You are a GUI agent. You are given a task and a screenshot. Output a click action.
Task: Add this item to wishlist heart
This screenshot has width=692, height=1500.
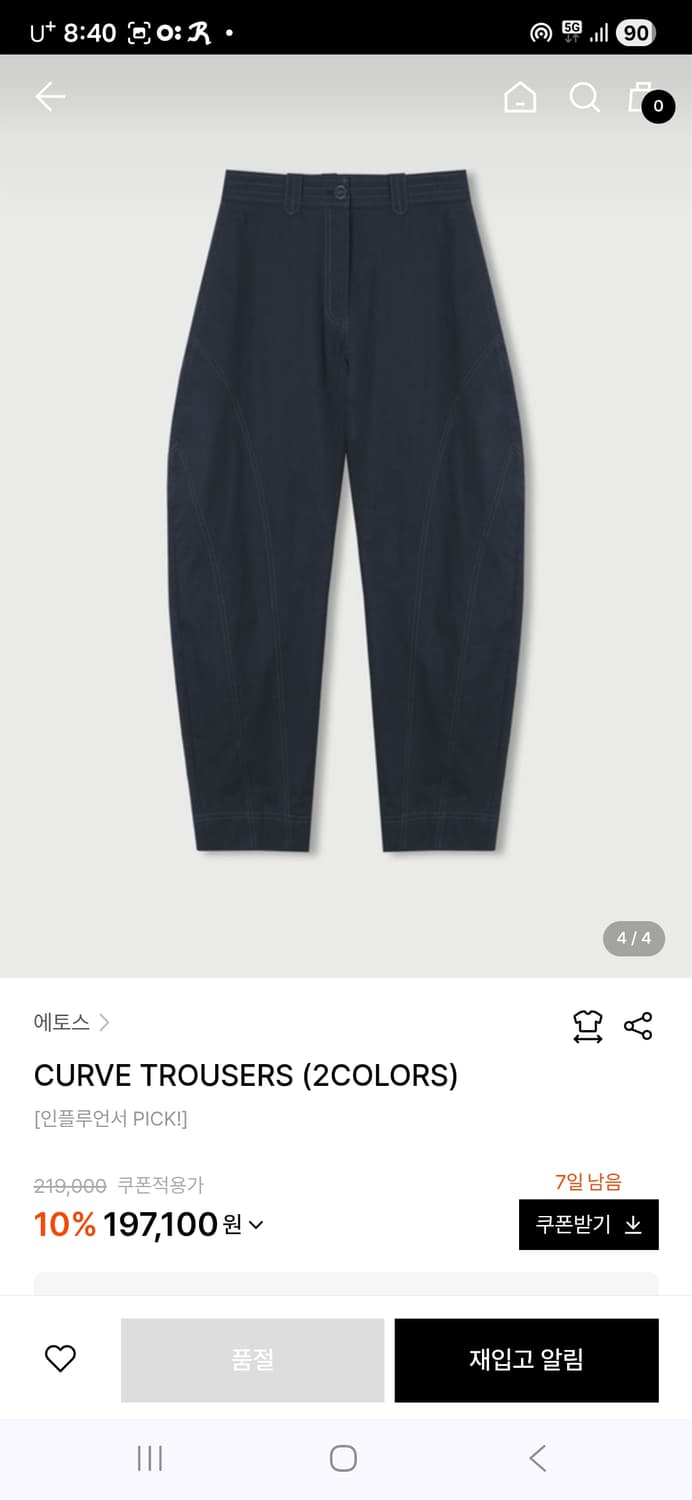pos(60,1359)
